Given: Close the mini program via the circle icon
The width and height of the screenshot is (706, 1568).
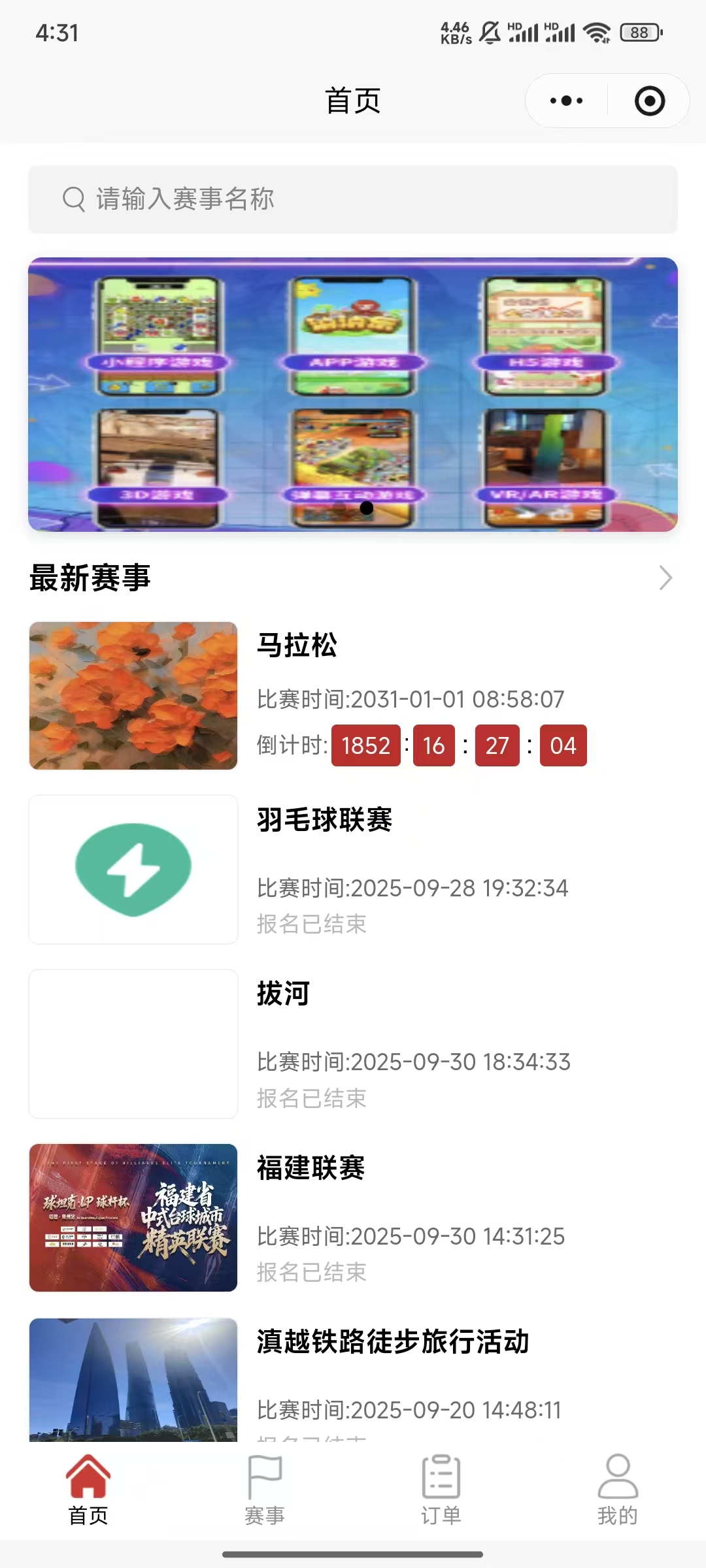Looking at the screenshot, I should (x=649, y=101).
